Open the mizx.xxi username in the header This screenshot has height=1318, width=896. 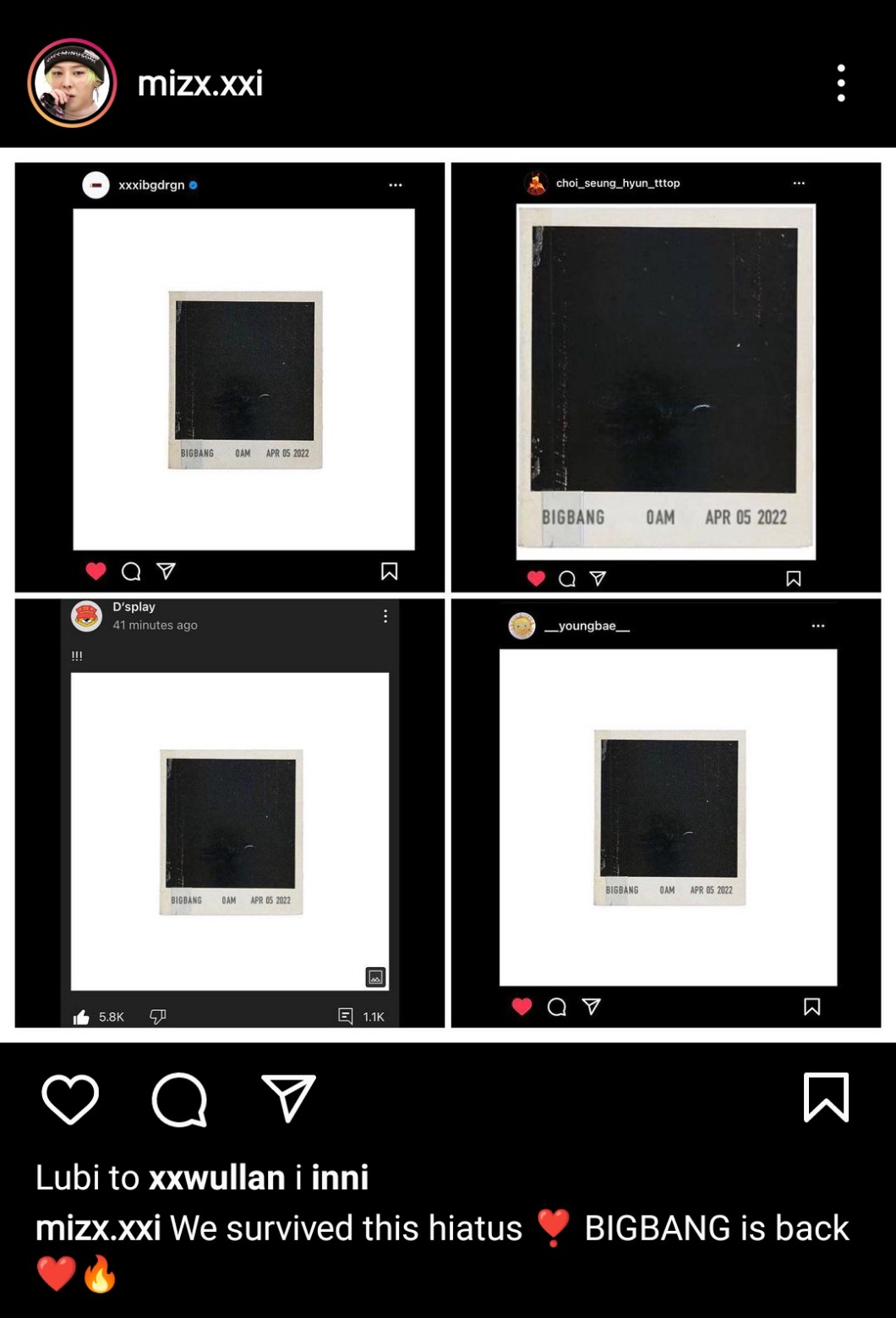[199, 83]
